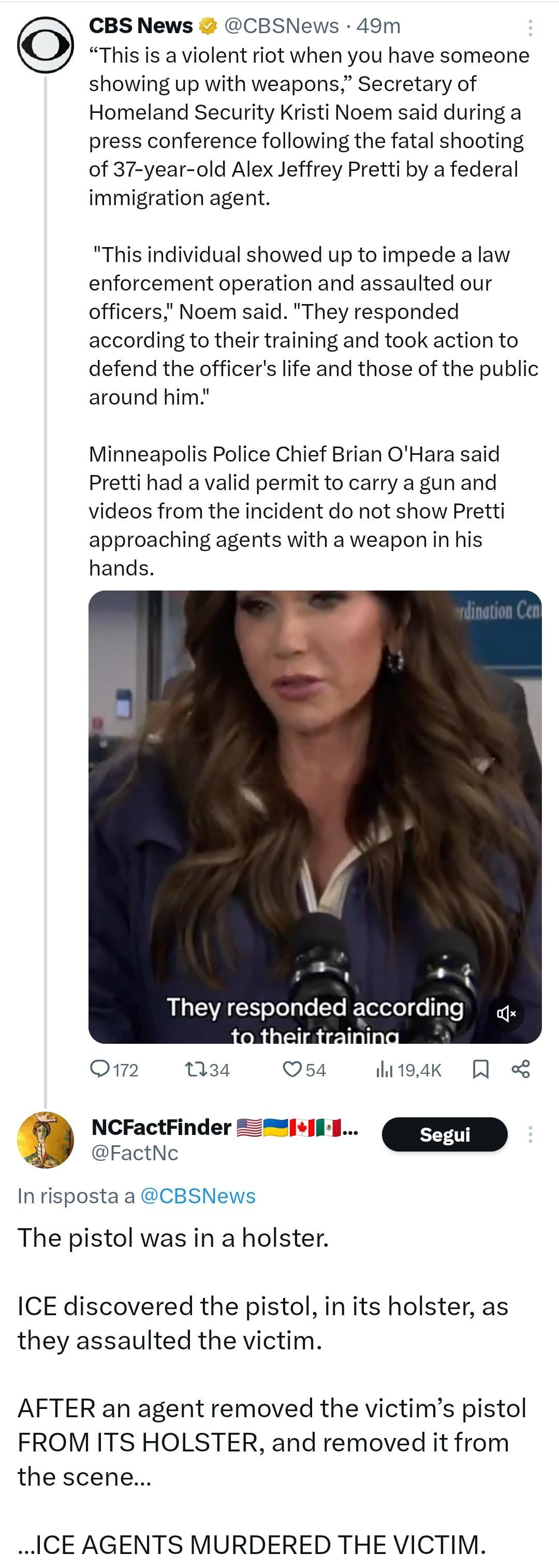Unmute the video sound

506,1014
